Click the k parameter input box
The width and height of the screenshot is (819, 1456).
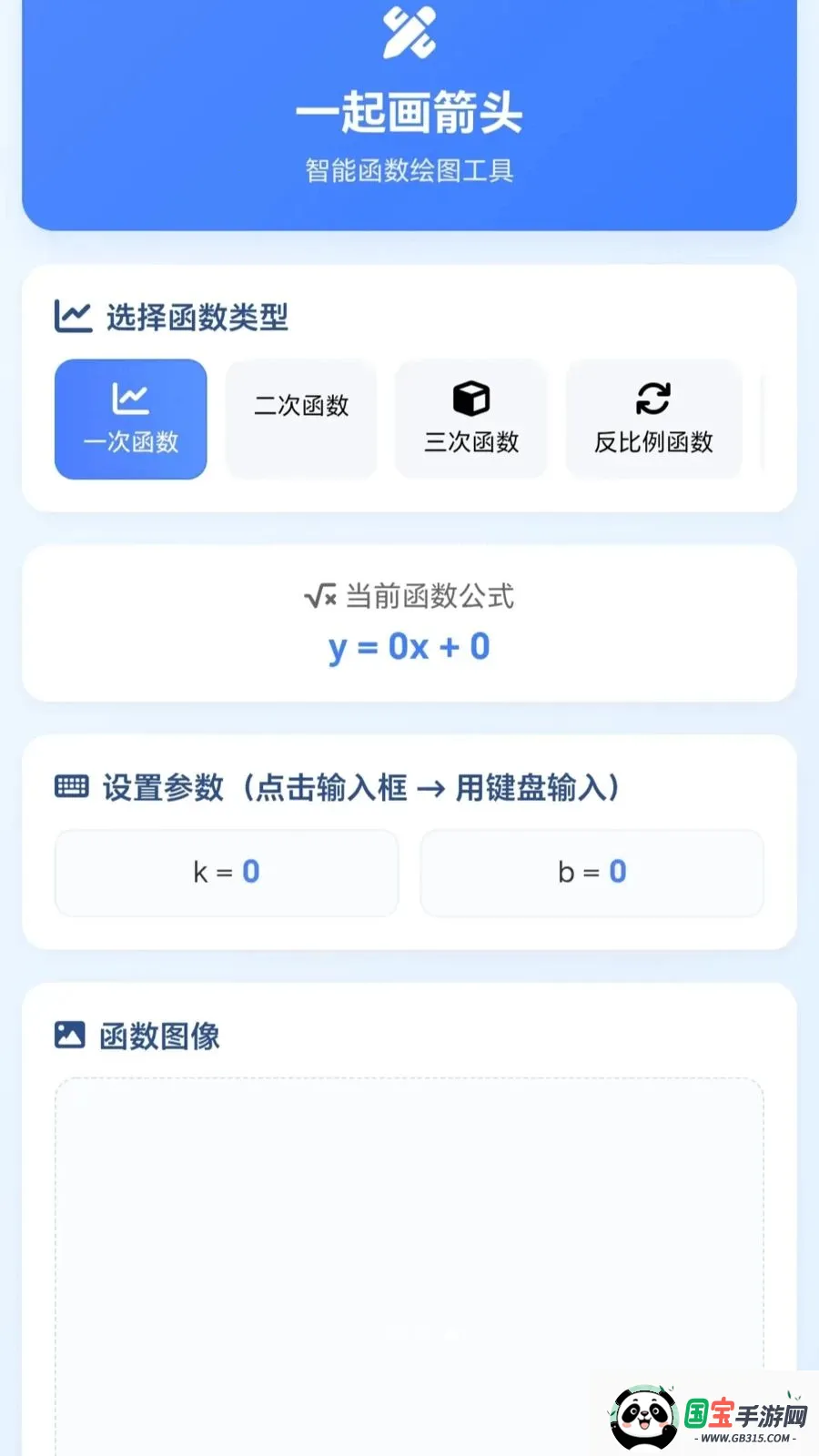click(x=226, y=872)
